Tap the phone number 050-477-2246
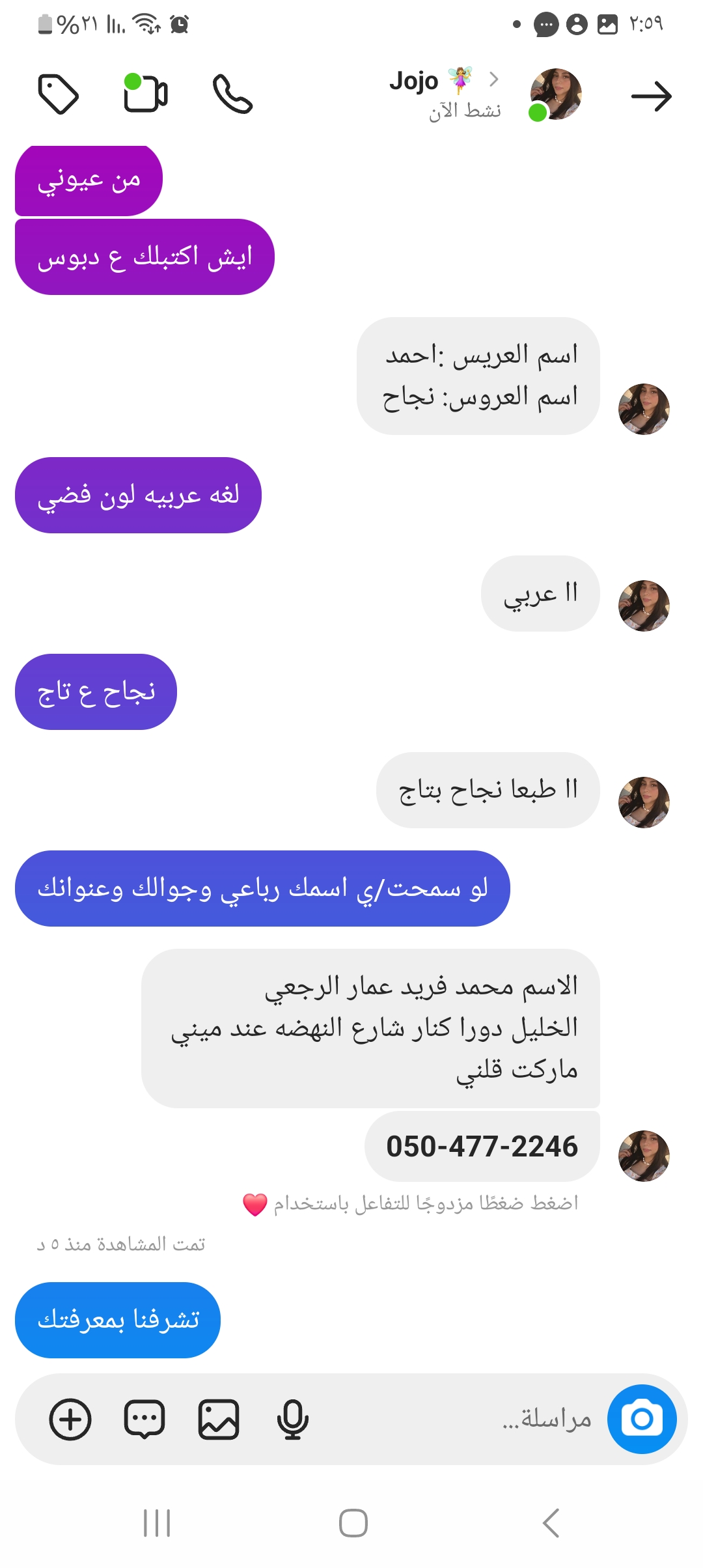 point(482,1147)
